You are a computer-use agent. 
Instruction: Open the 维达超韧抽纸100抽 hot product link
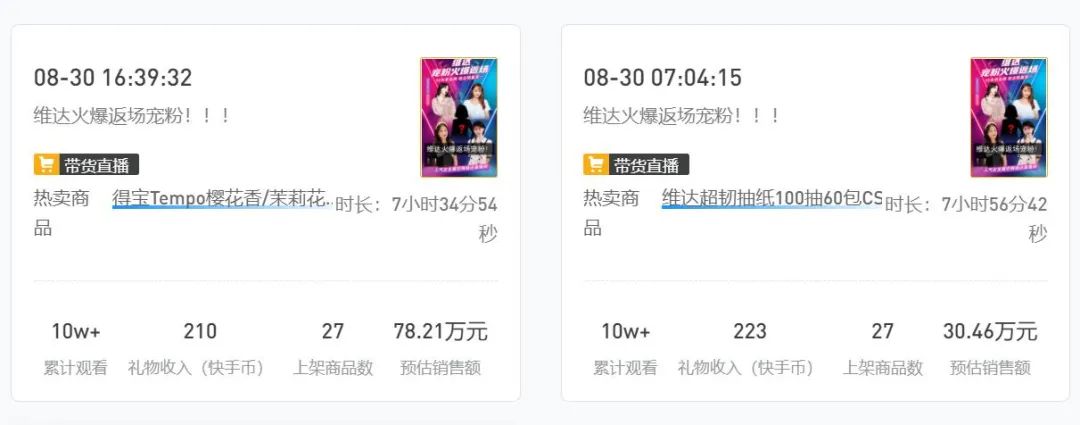[x=772, y=198]
